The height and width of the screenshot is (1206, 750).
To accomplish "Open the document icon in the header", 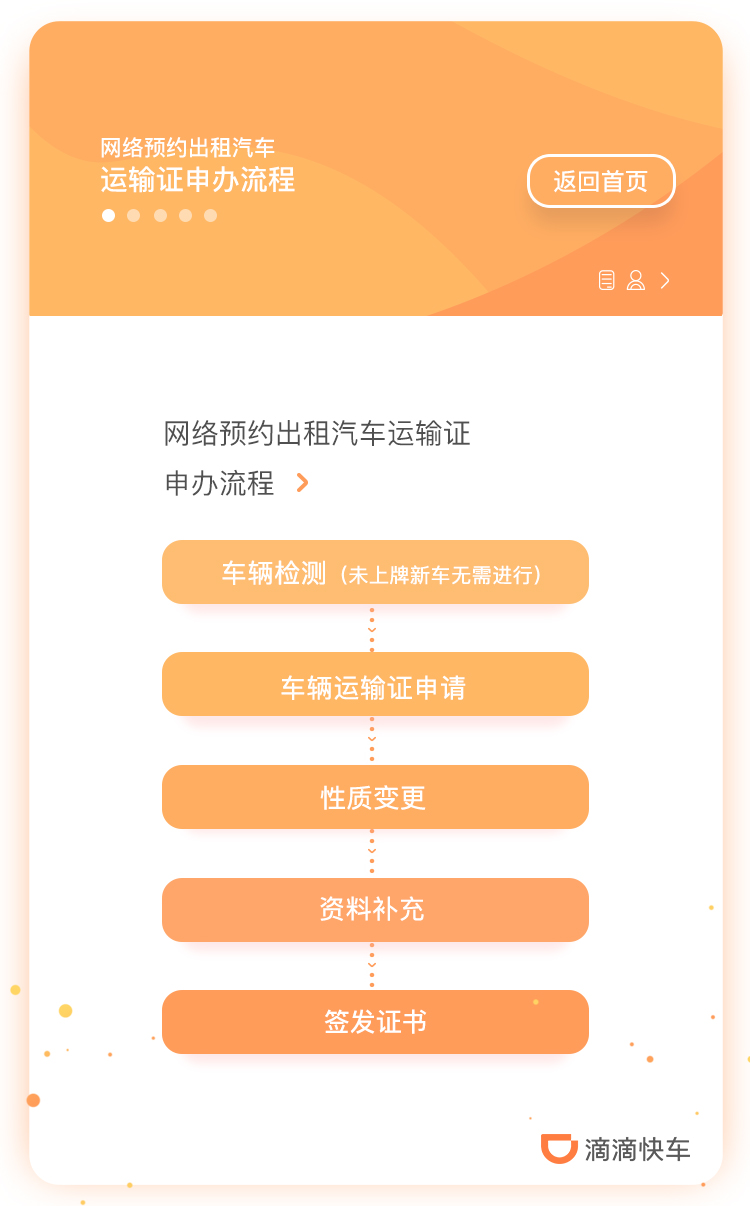I will (x=607, y=280).
